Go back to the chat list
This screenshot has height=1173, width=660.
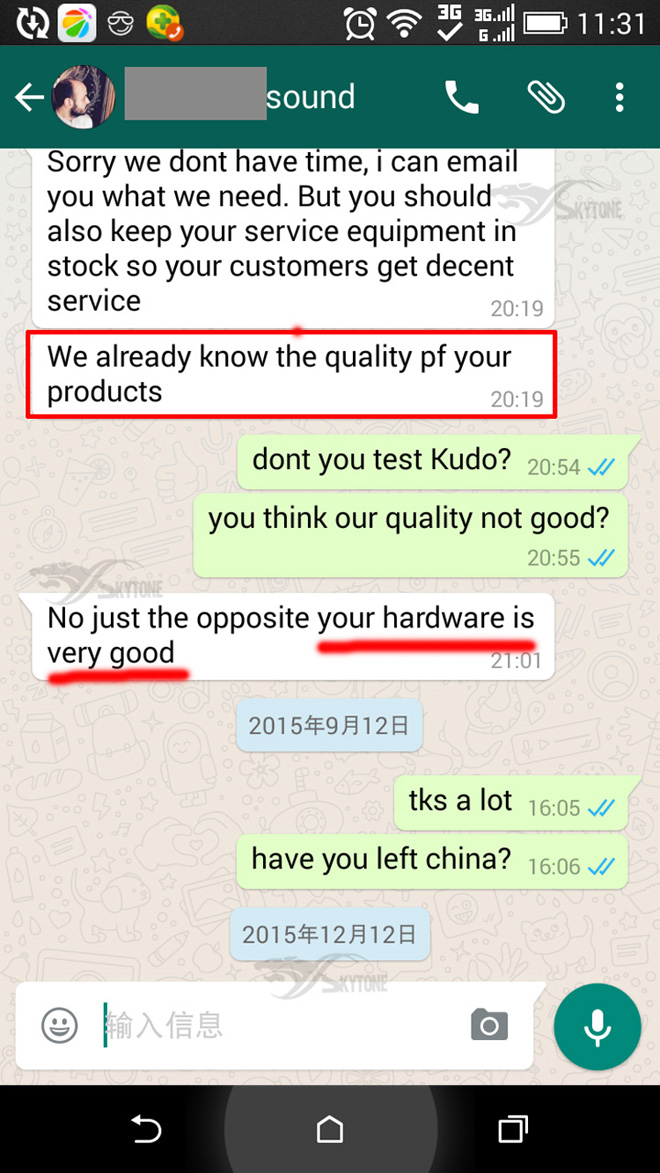click(30, 97)
